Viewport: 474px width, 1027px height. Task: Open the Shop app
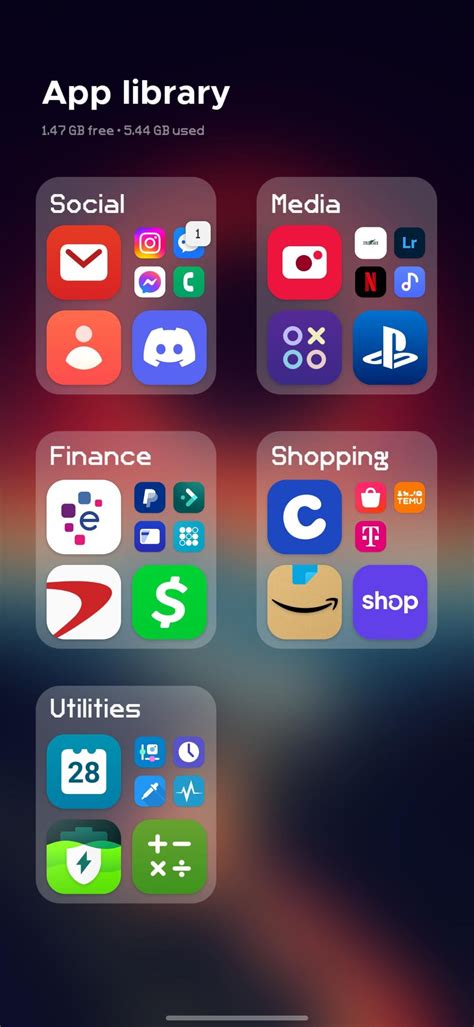390,602
